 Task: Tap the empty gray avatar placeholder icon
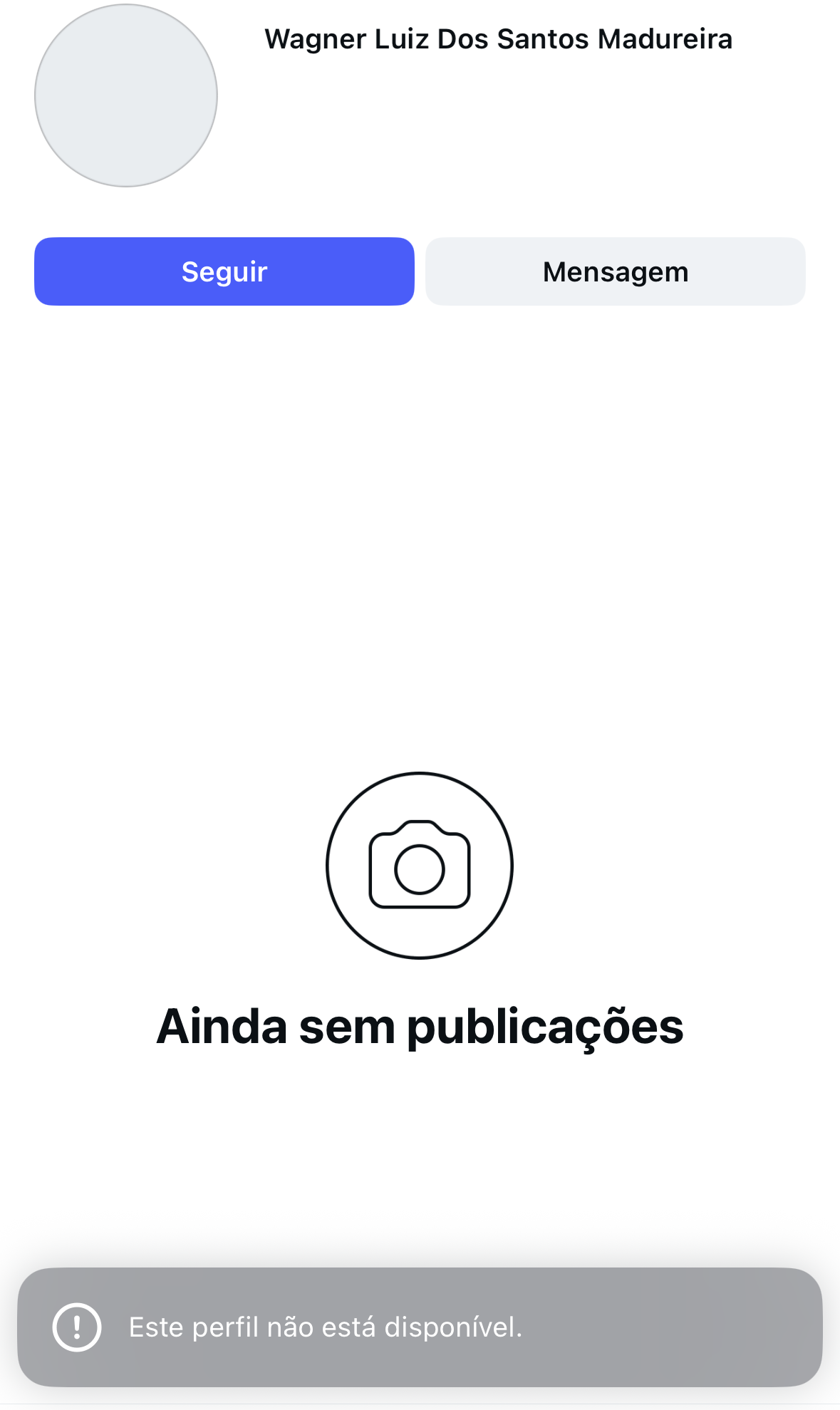click(x=125, y=98)
